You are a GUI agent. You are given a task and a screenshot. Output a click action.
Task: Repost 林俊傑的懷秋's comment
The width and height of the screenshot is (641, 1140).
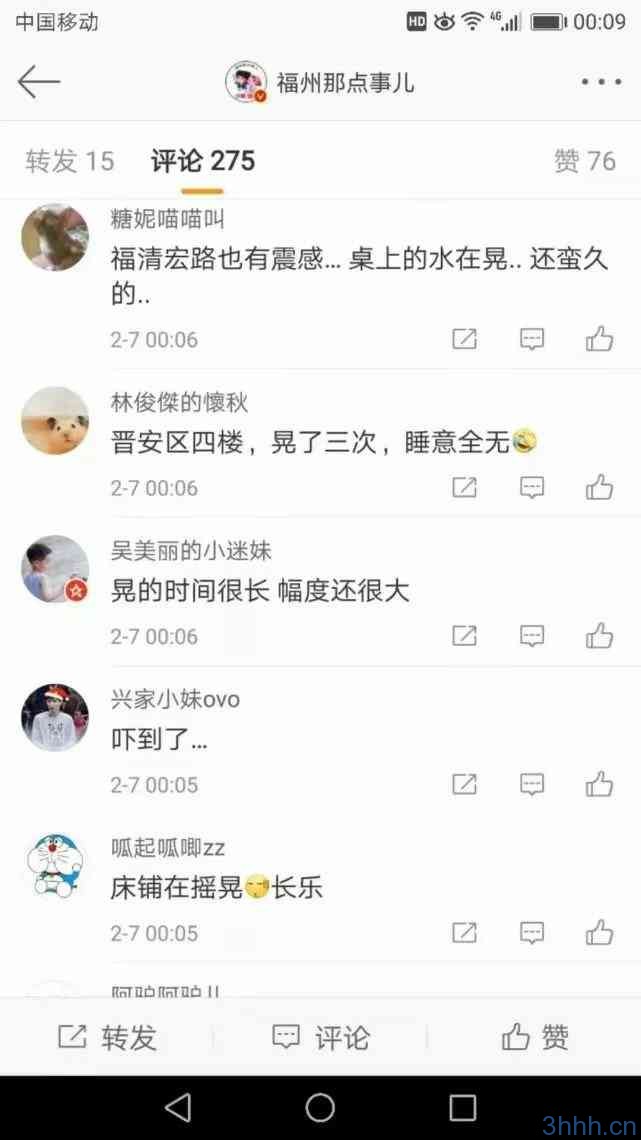click(x=464, y=487)
